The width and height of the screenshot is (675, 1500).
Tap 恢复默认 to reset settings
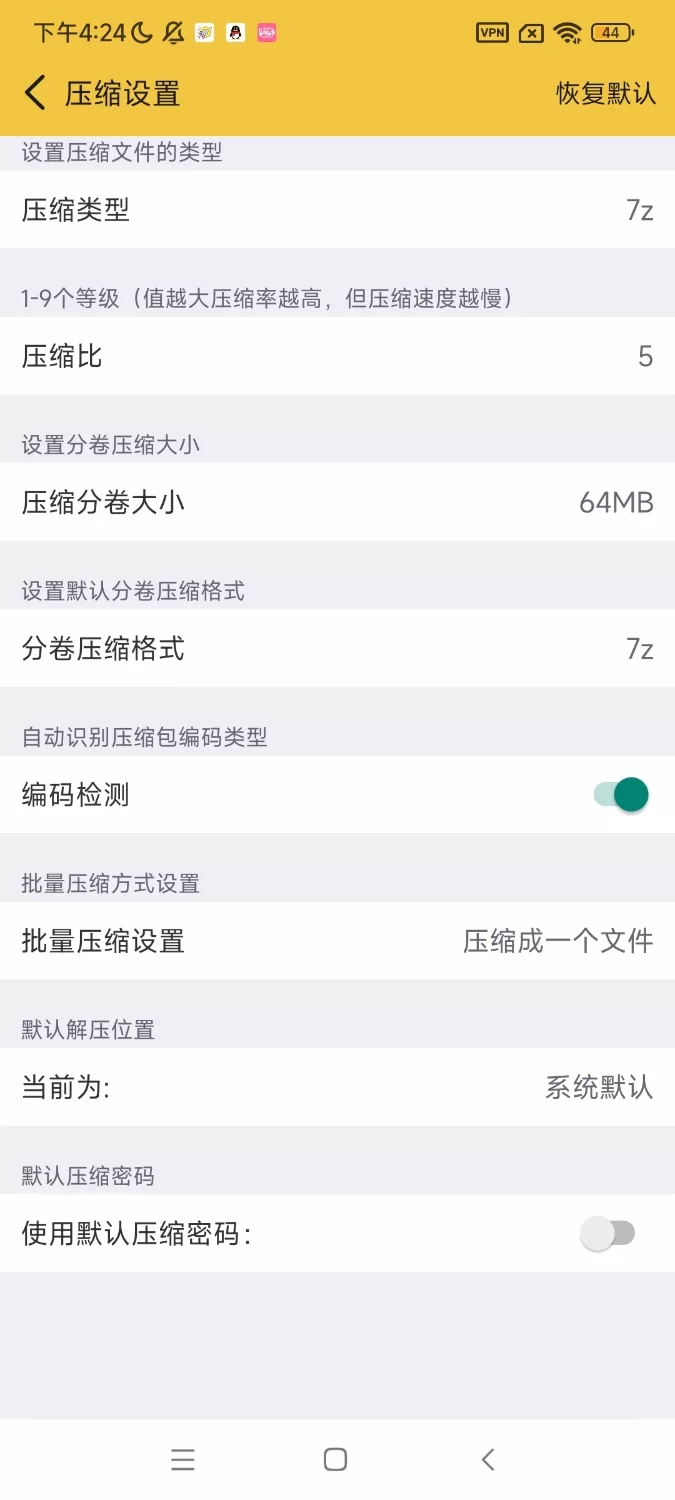coord(605,94)
